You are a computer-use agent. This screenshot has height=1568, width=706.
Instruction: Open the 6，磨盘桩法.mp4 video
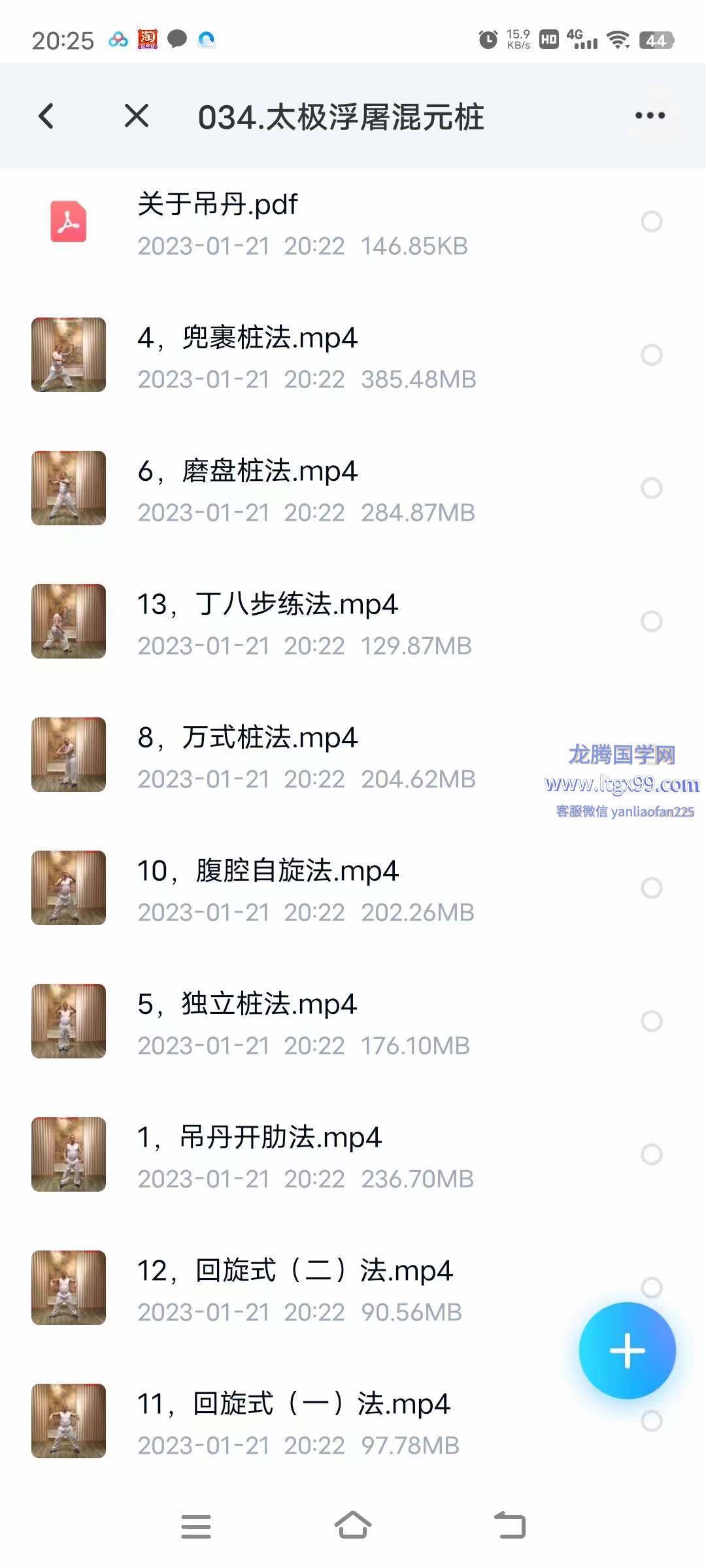(261, 489)
